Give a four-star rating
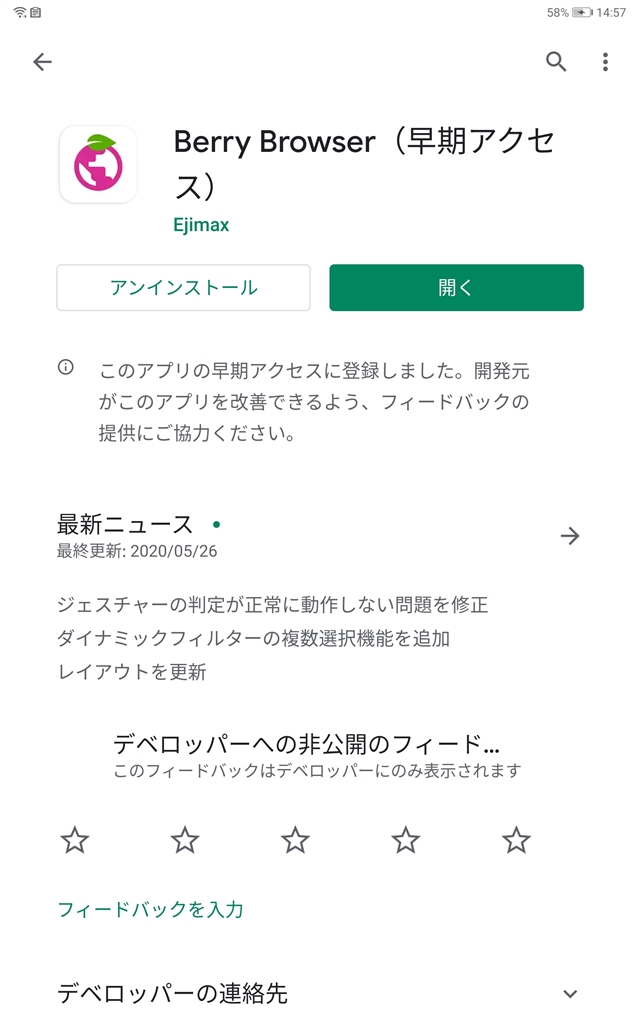This screenshot has height=1024, width=640. coord(405,840)
